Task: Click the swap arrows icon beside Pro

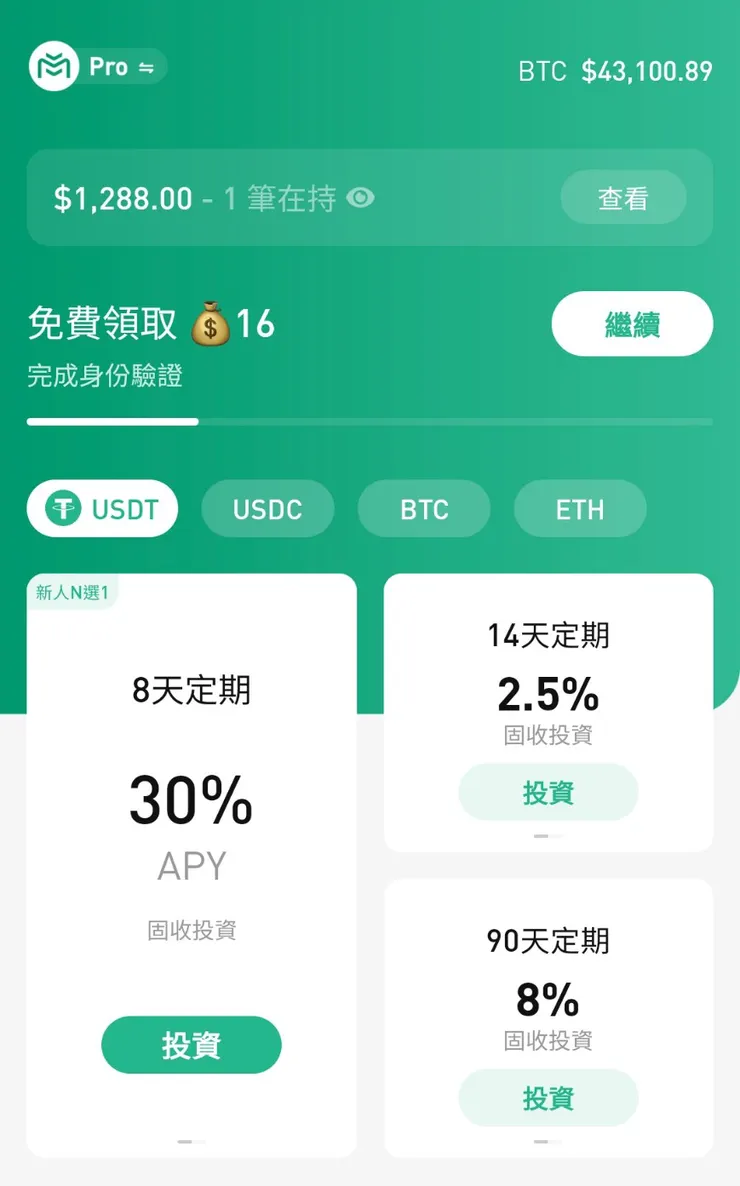Action: point(148,67)
